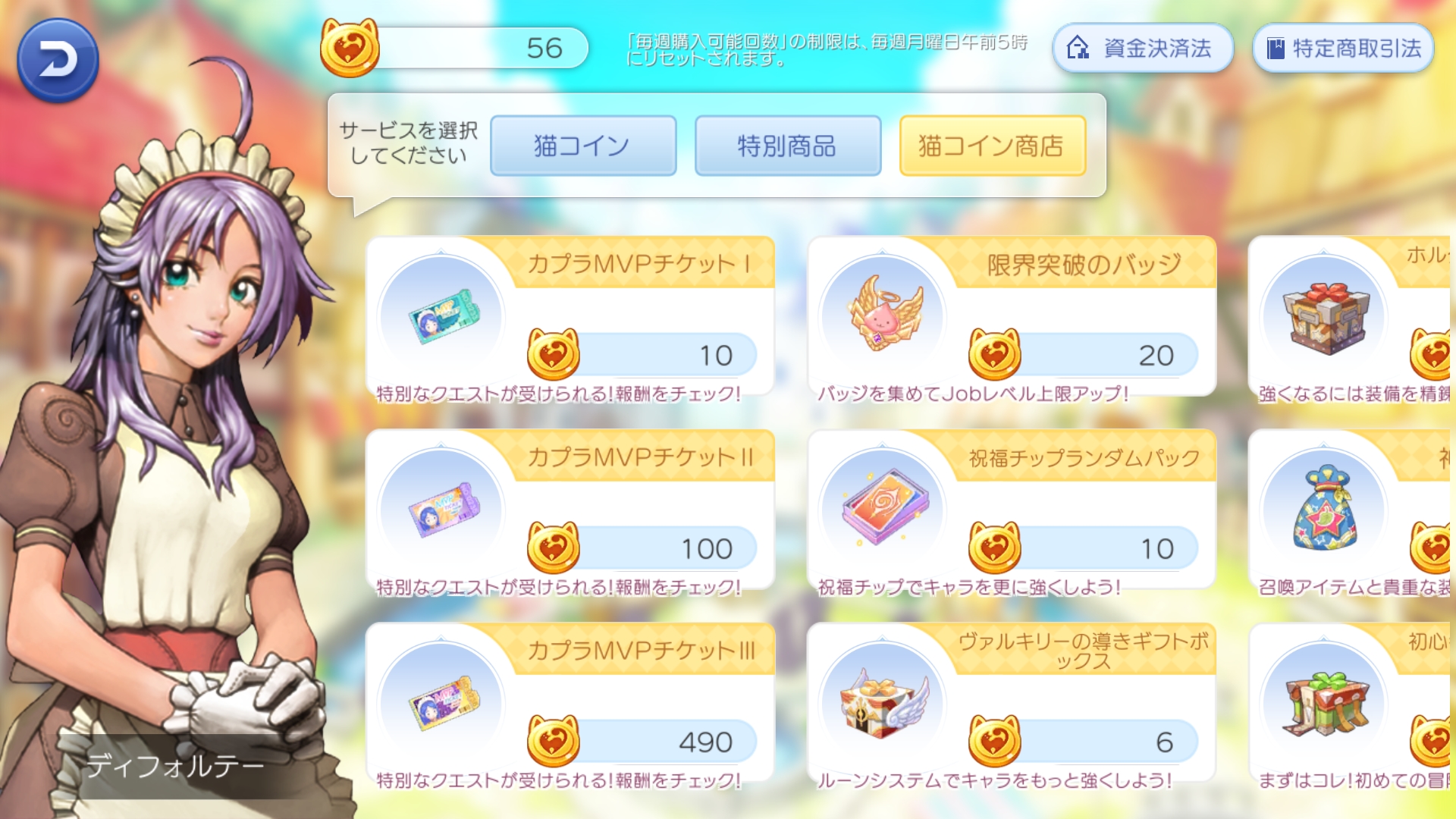Switch to the 猫コイン tab
The height and width of the screenshot is (819, 1456).
[582, 146]
